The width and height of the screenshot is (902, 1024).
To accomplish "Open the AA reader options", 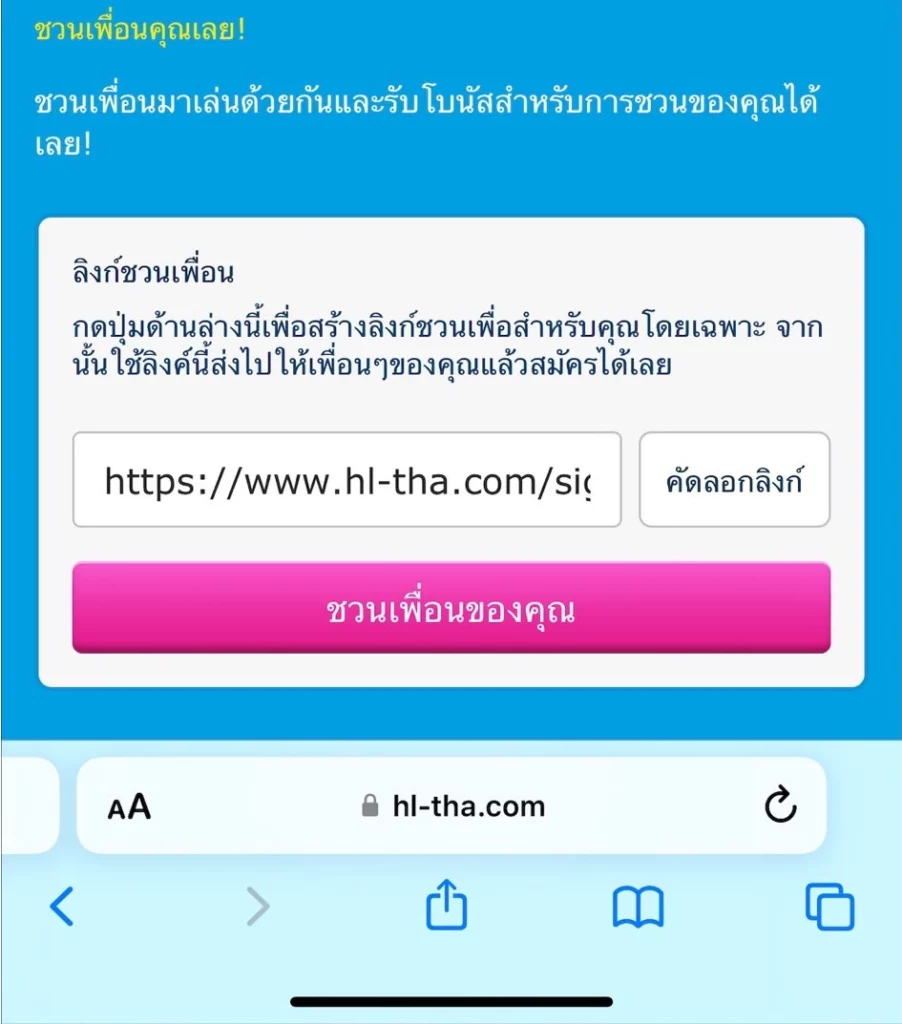I will tap(129, 806).
